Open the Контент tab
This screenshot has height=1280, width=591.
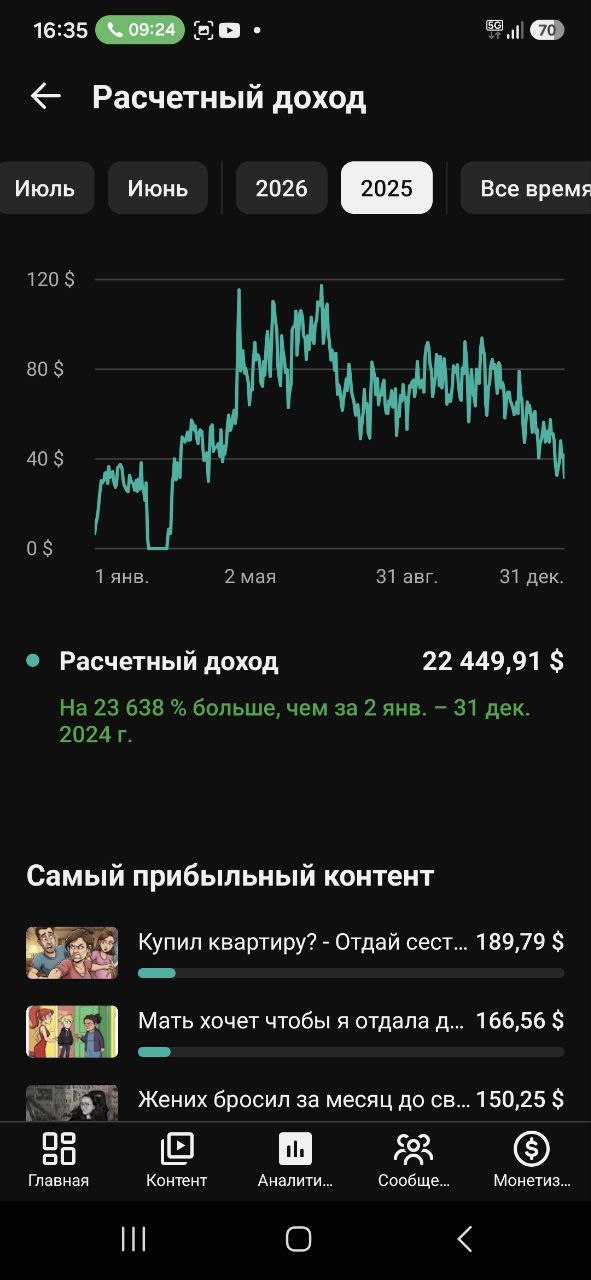click(177, 1160)
